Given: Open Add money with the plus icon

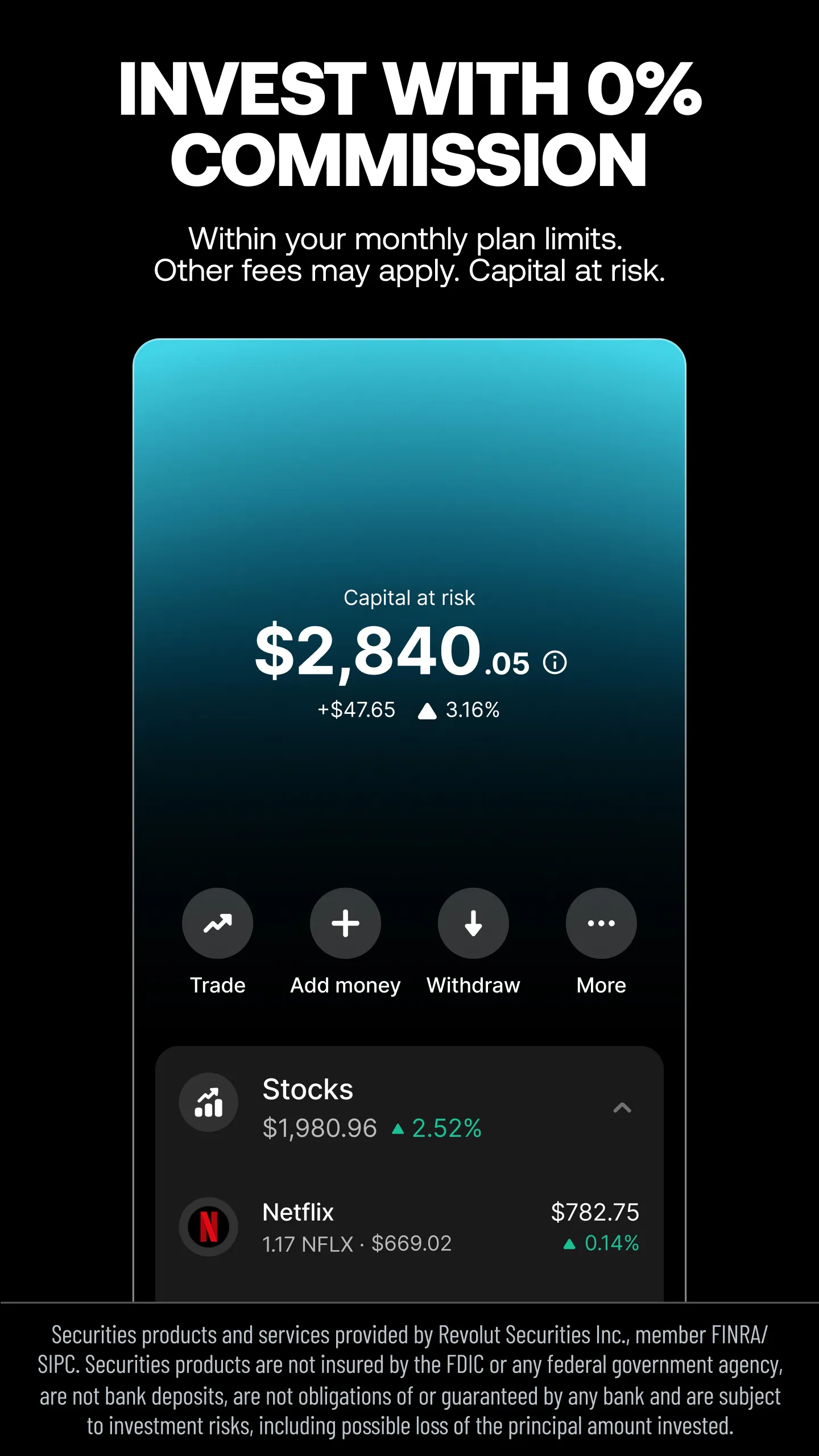Looking at the screenshot, I should (x=345, y=923).
